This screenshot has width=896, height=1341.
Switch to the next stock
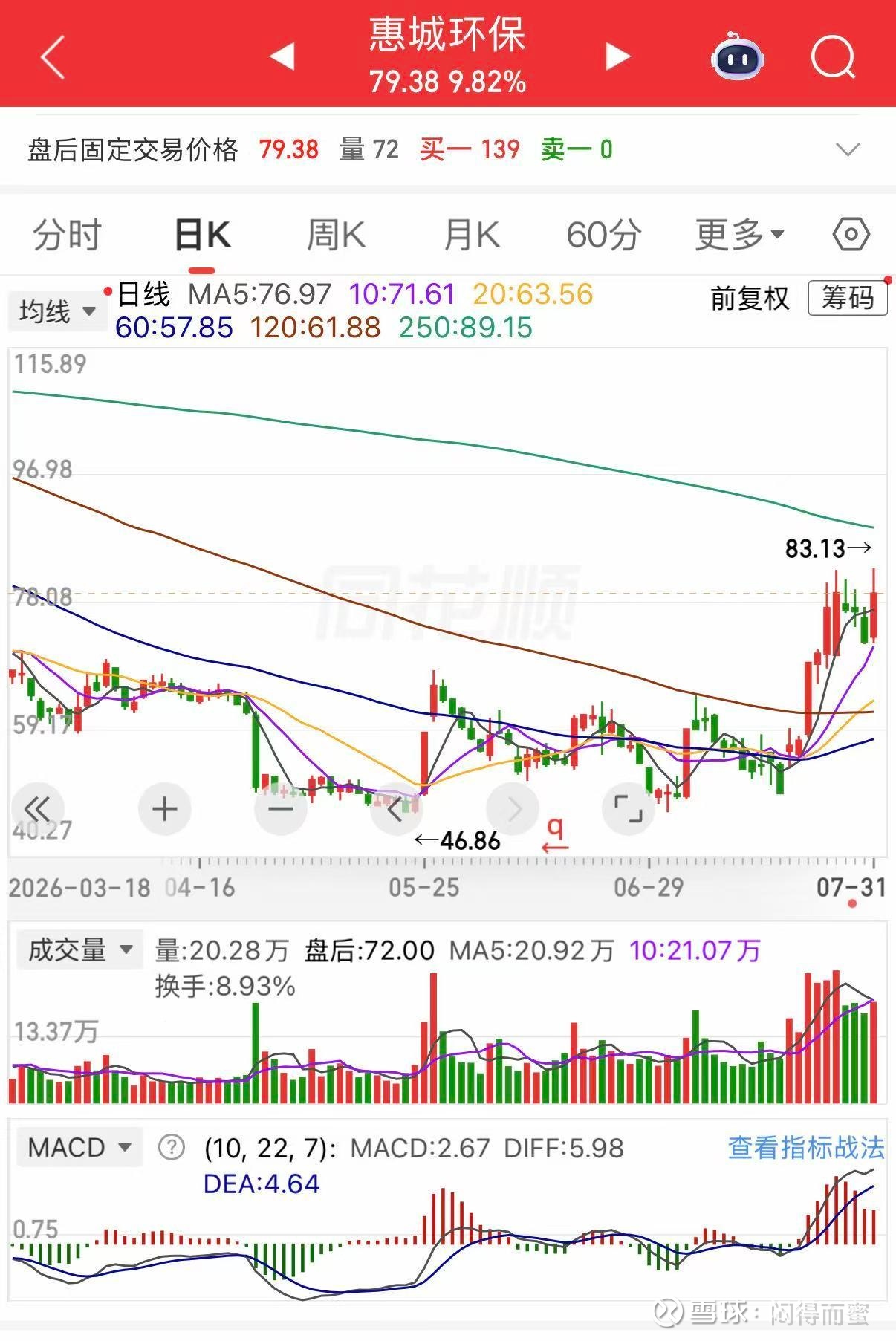tap(617, 56)
